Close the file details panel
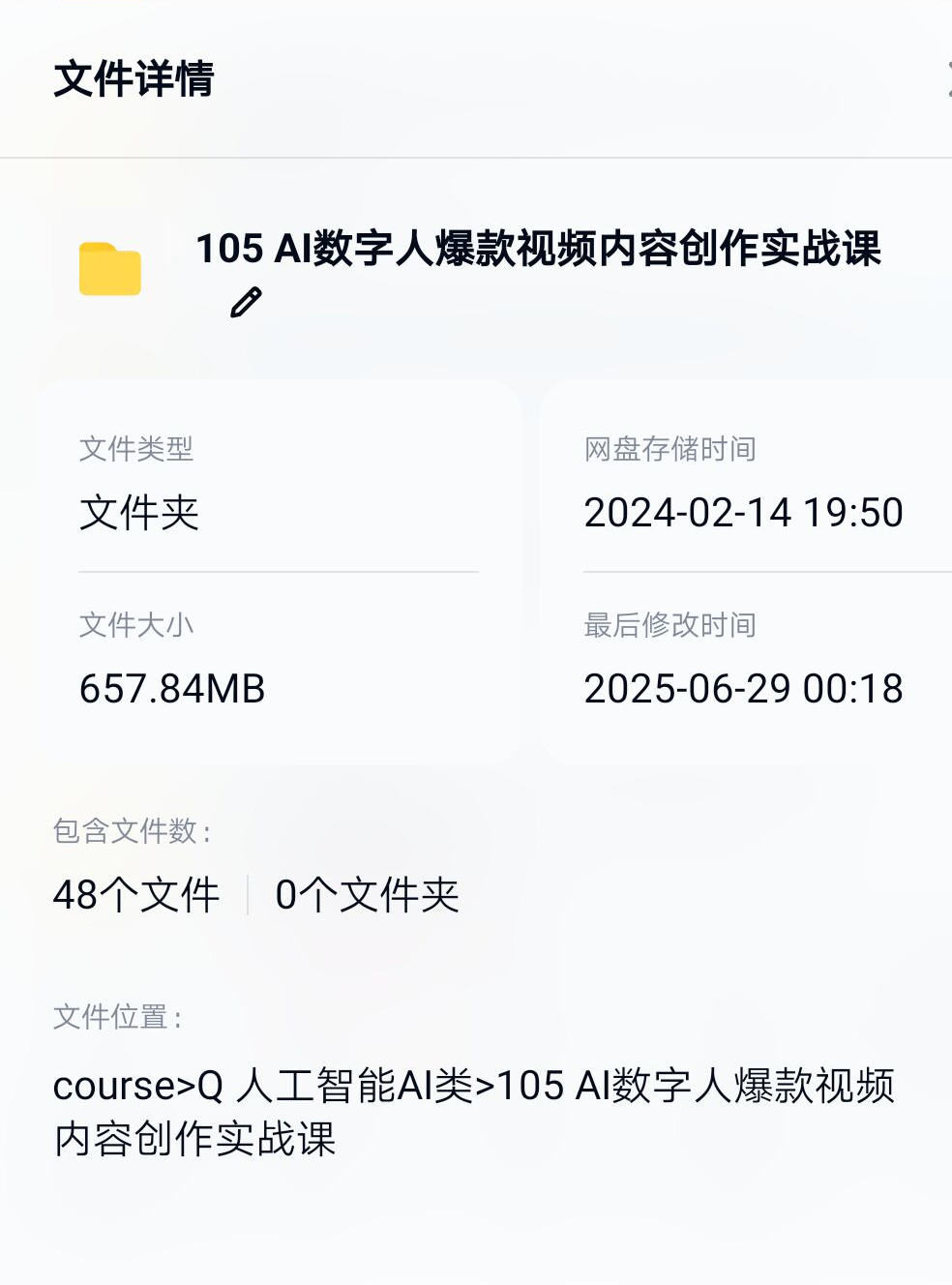This screenshot has height=1285, width=952. click(947, 79)
